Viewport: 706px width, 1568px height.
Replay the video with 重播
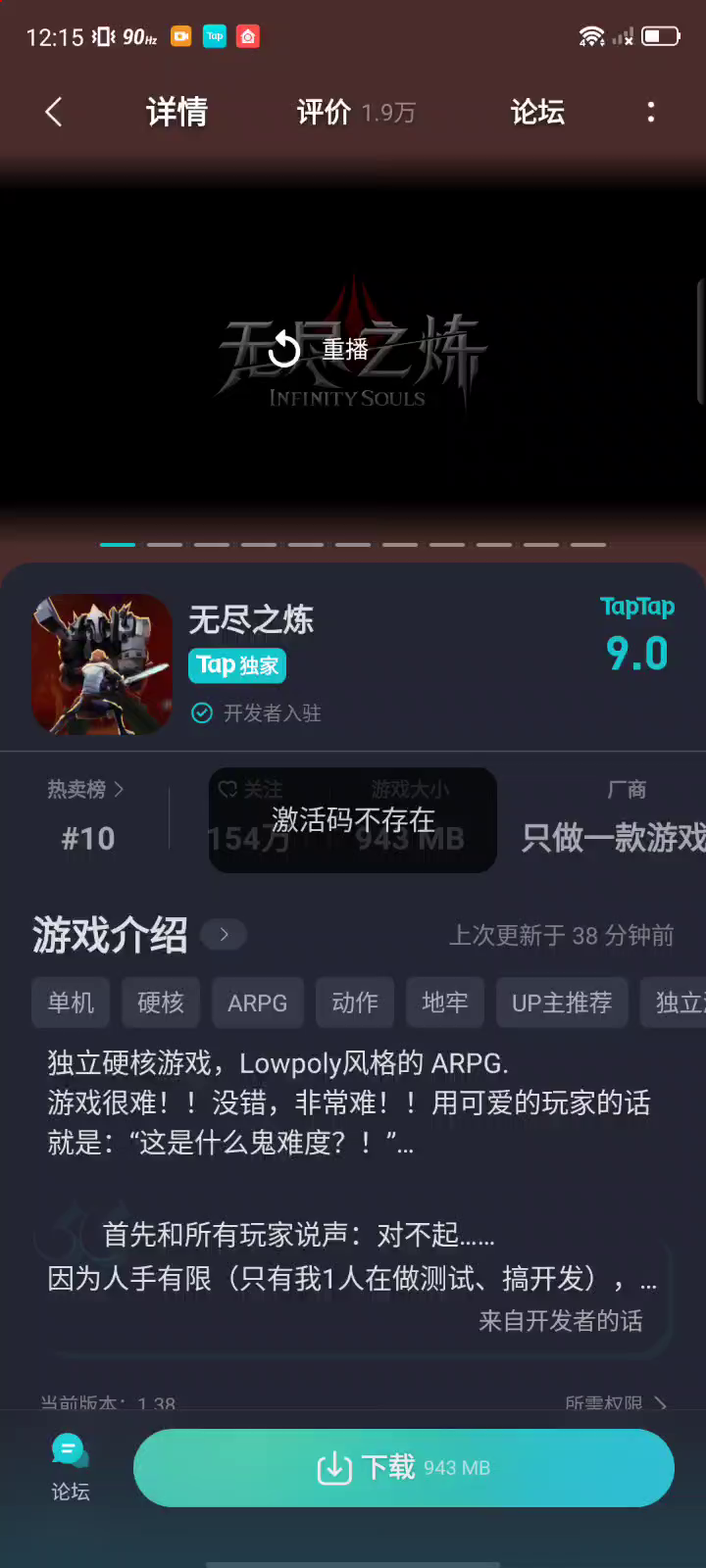(319, 349)
